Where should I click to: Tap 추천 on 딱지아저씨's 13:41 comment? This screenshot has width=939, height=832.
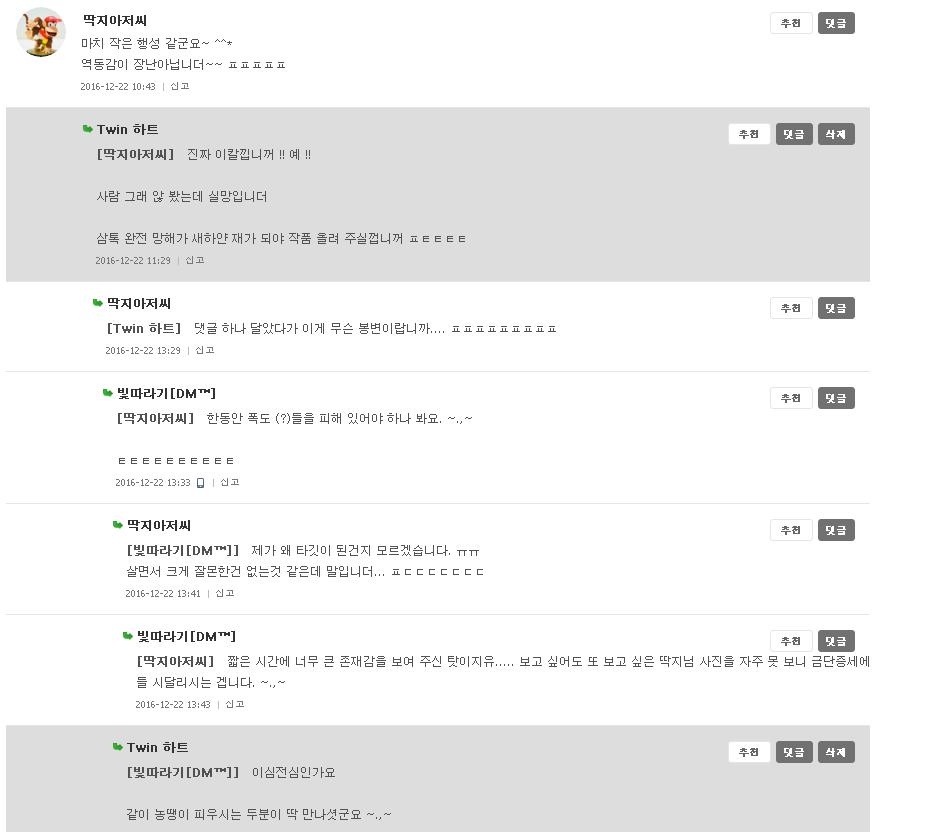click(790, 530)
